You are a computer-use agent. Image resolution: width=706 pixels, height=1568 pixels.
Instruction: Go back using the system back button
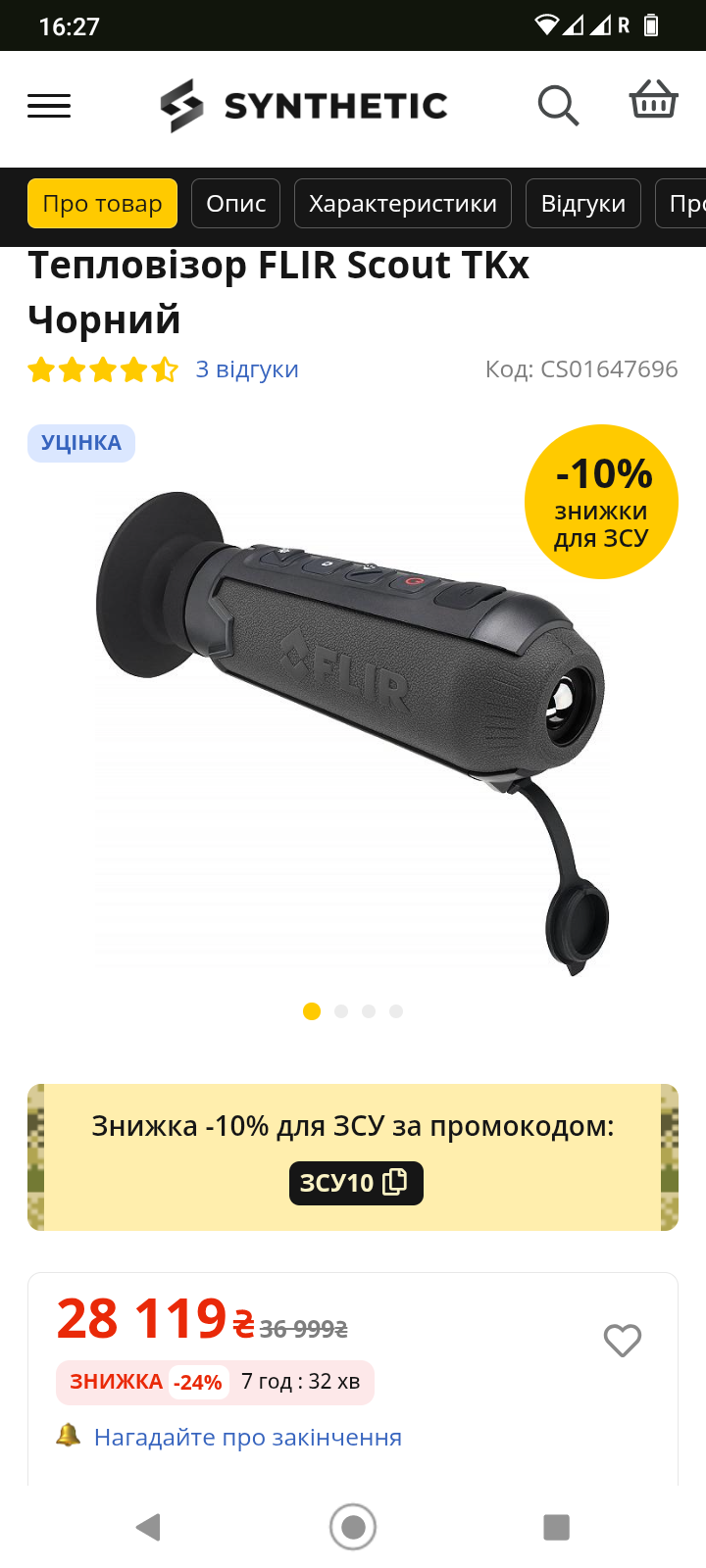click(x=148, y=1527)
